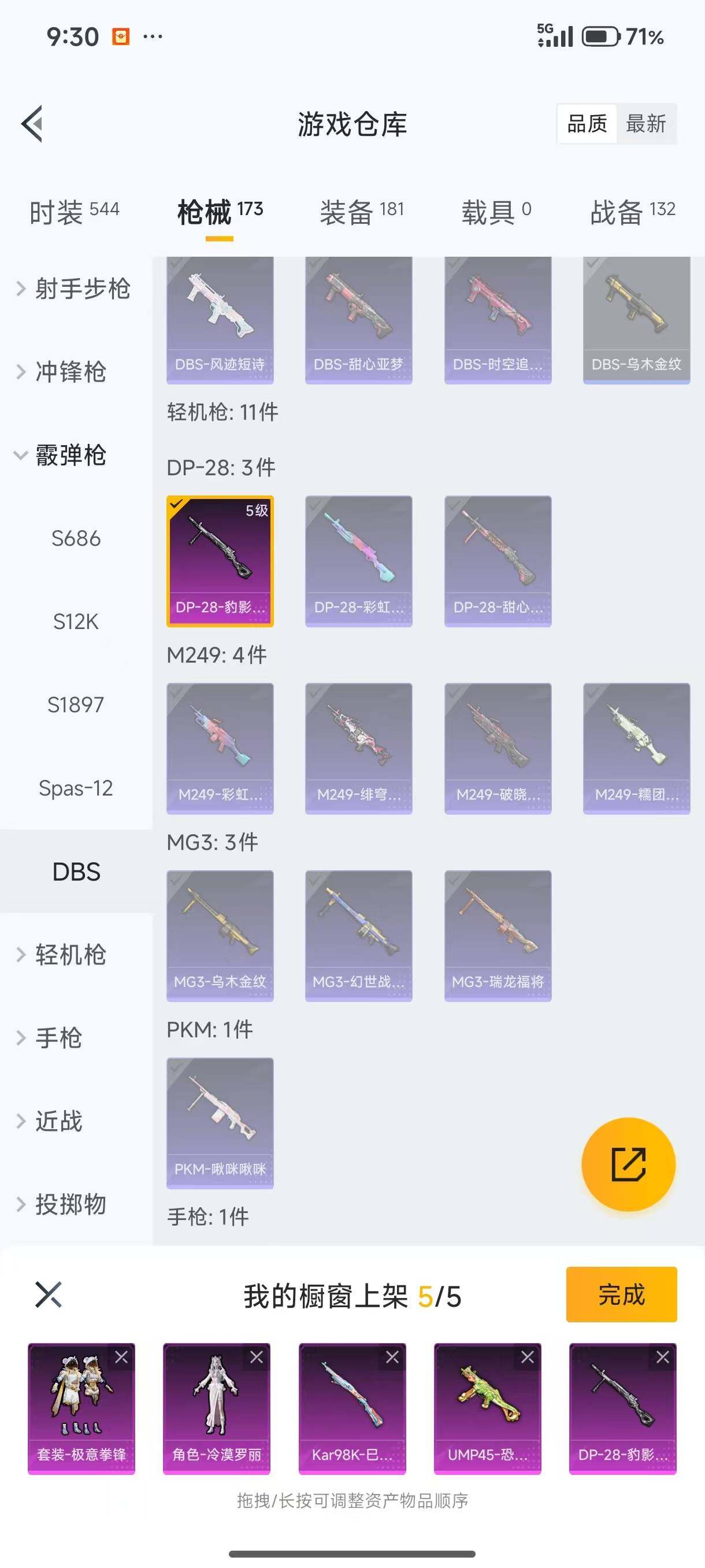This screenshot has width=705, height=1568.
Task: Switch sorting to 最新
Action: (647, 124)
